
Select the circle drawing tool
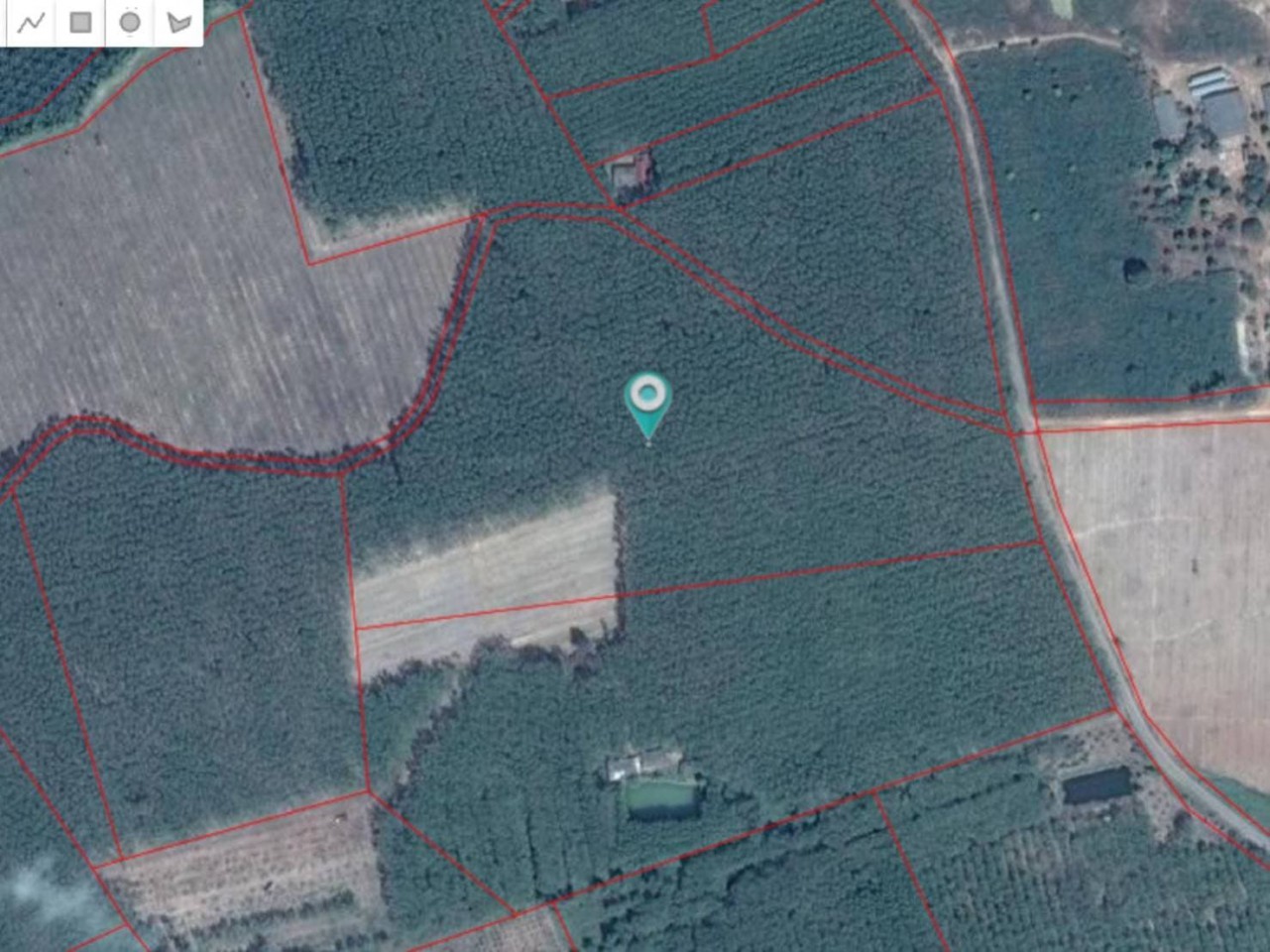[130, 22]
